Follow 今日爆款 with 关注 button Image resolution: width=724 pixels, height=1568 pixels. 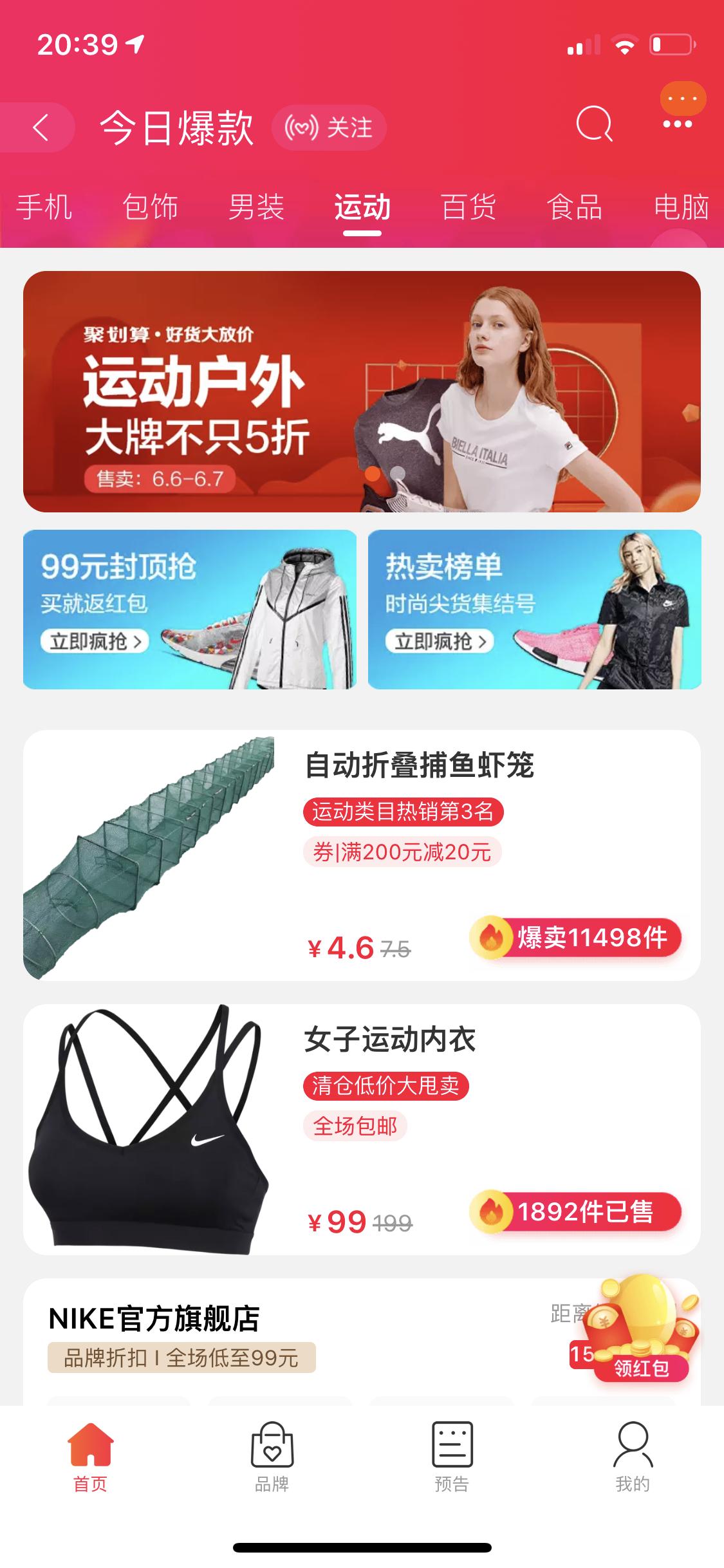(330, 127)
